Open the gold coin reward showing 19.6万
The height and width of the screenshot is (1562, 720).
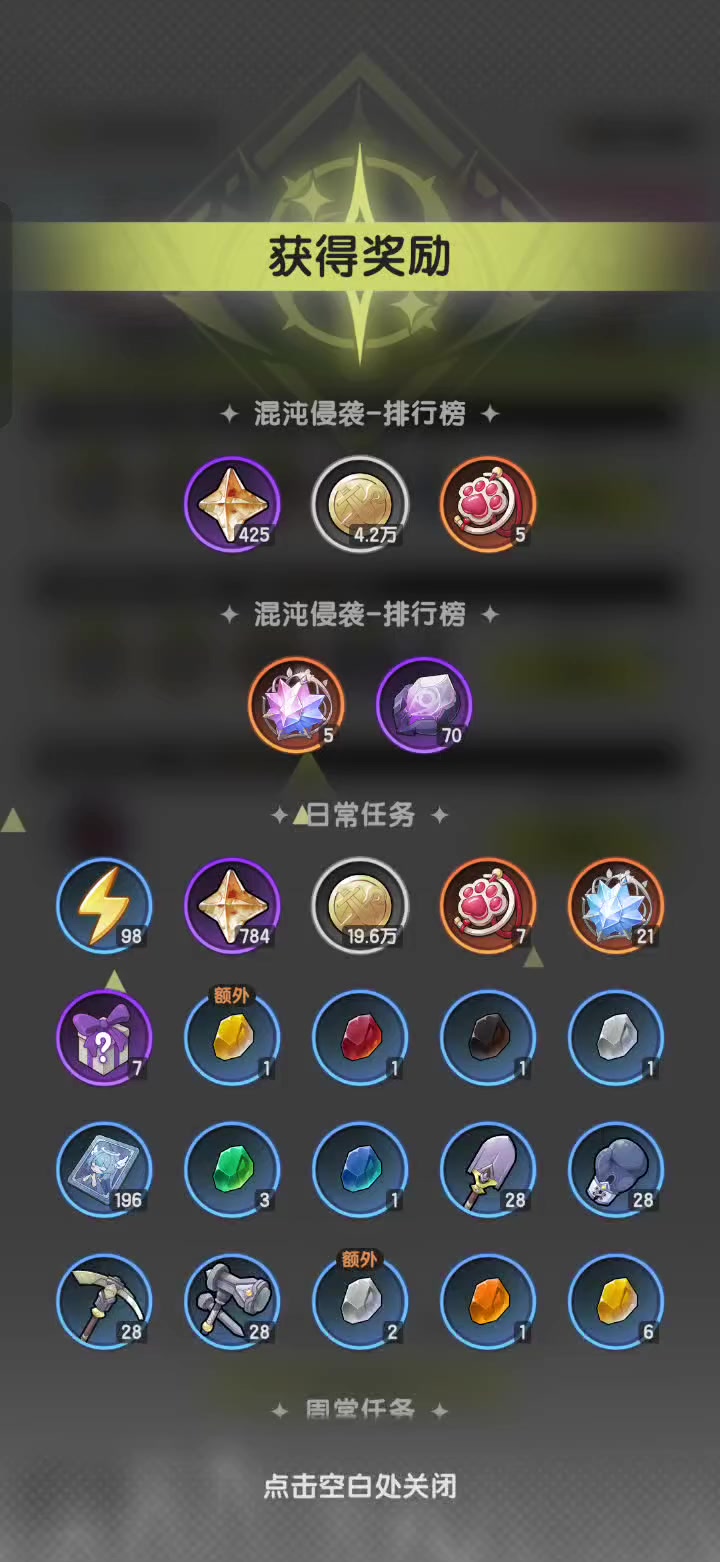pyautogui.click(x=360, y=906)
